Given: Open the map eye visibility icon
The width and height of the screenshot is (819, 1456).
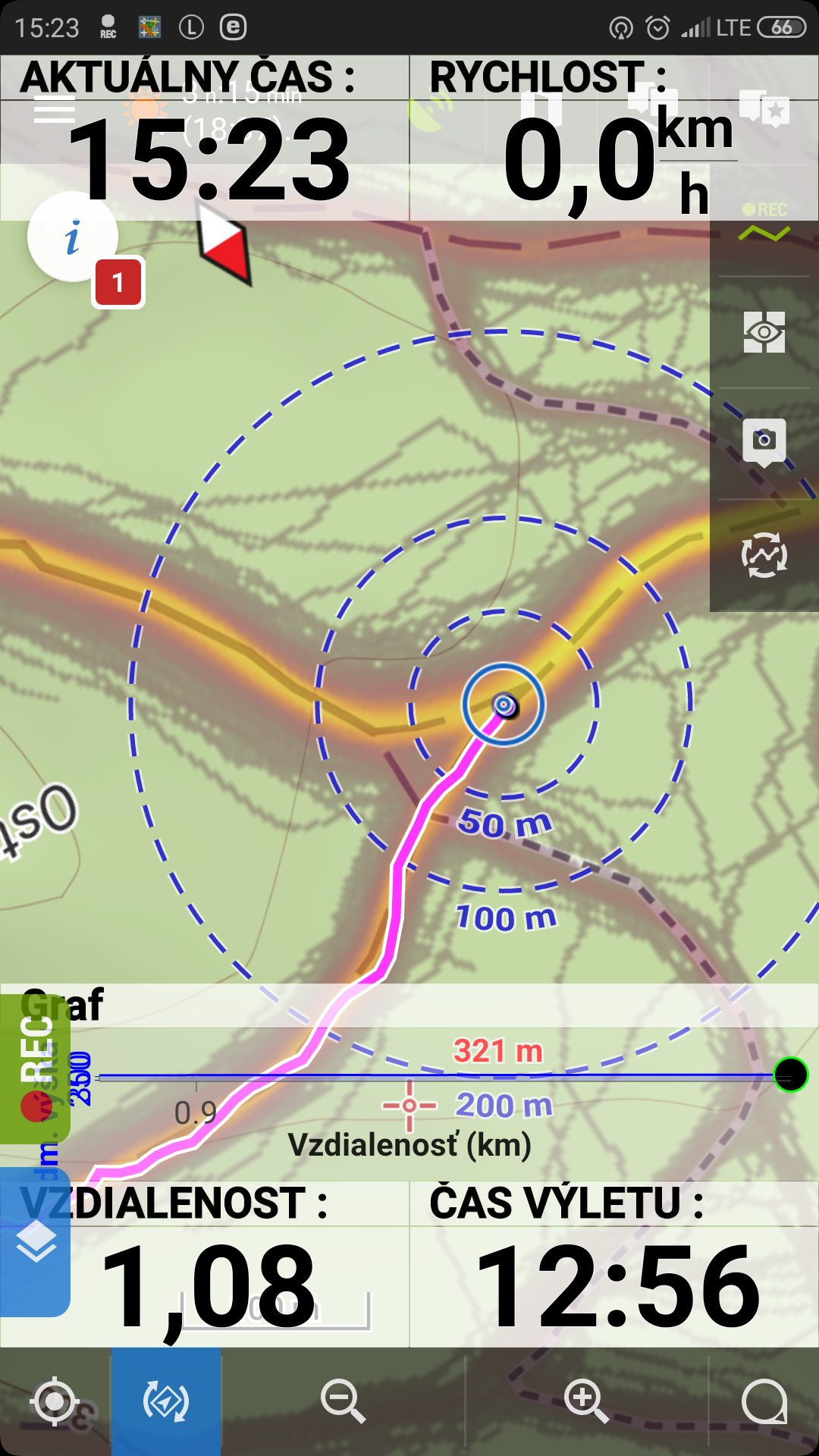Looking at the screenshot, I should coord(764,332).
